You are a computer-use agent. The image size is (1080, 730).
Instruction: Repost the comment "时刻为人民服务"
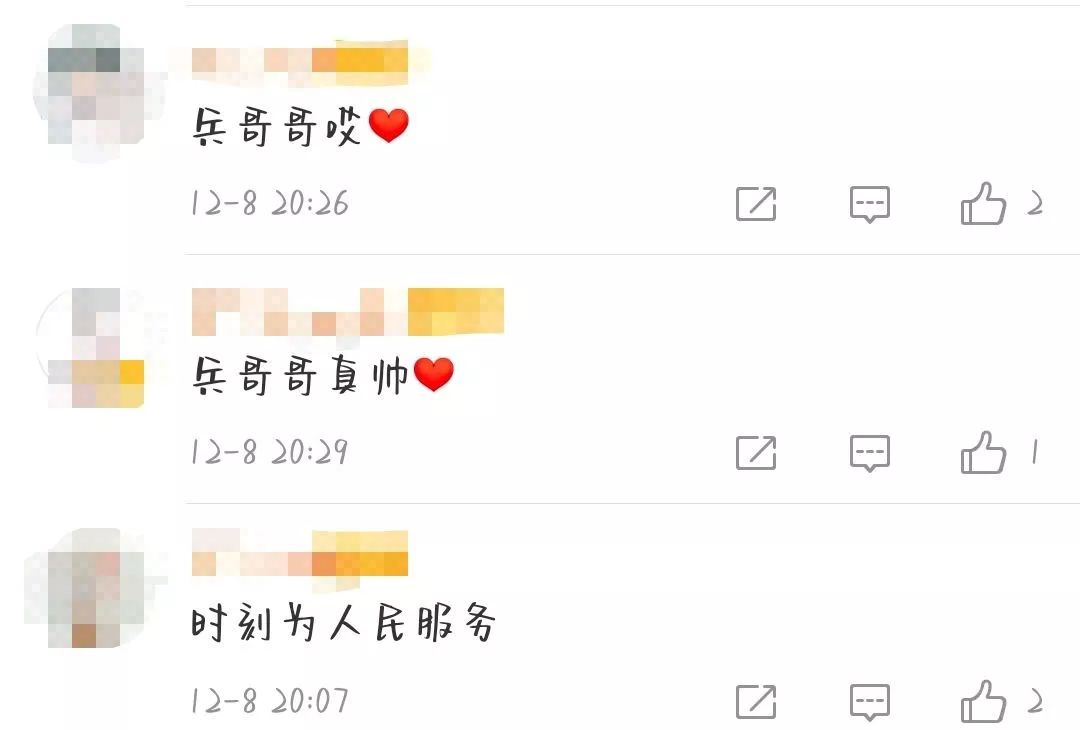click(756, 702)
